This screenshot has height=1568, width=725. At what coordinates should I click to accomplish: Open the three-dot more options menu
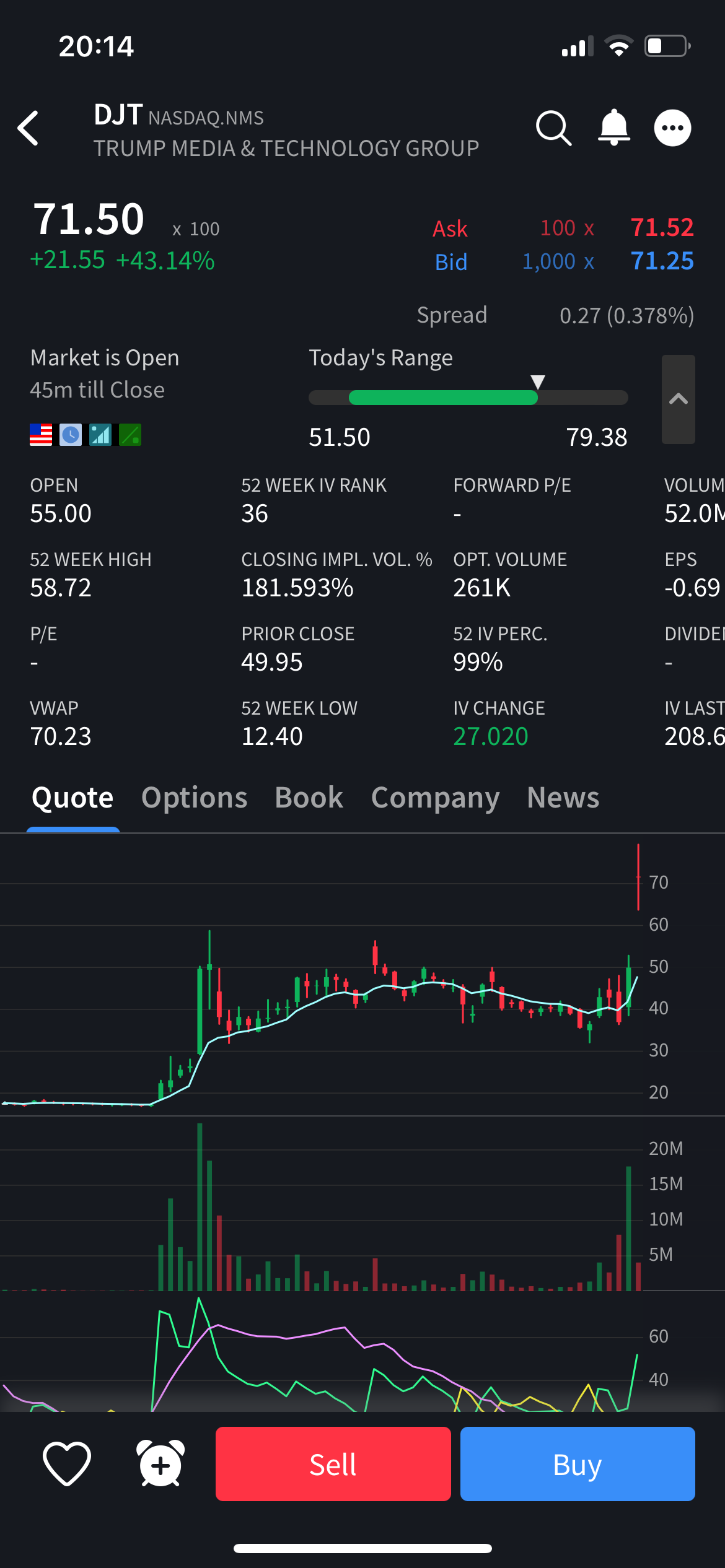[672, 128]
